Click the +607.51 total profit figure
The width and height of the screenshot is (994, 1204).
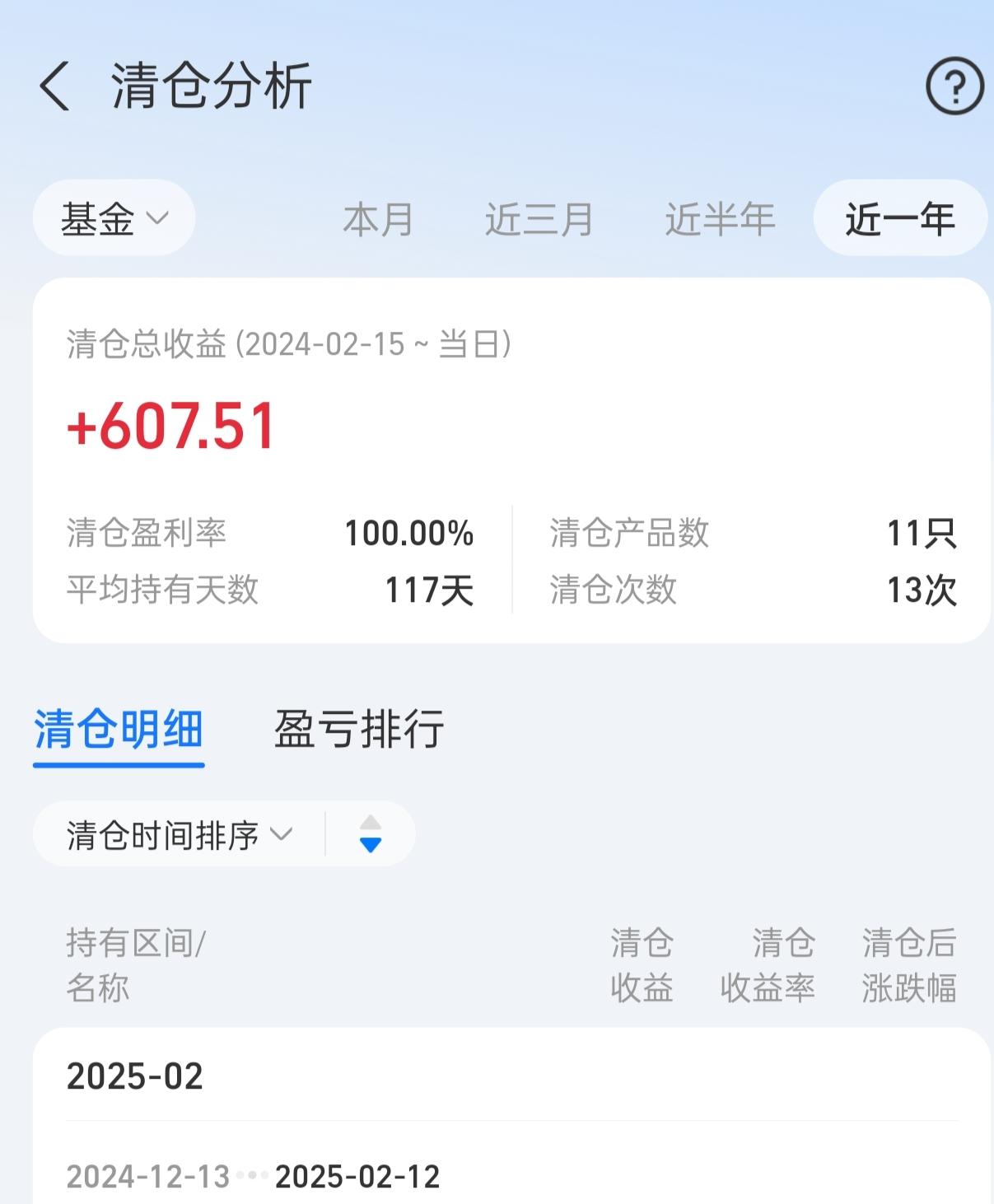tap(166, 426)
